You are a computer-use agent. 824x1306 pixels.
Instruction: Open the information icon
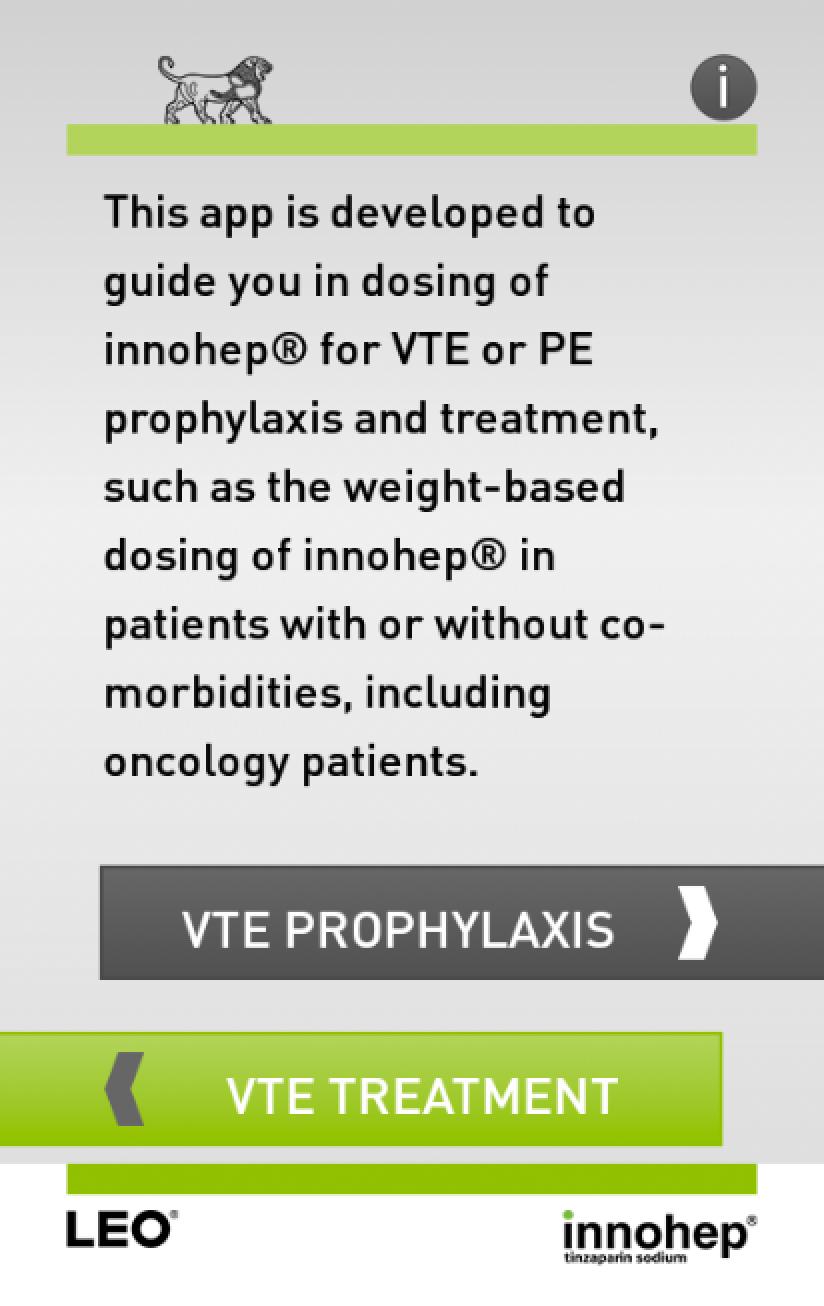point(723,88)
